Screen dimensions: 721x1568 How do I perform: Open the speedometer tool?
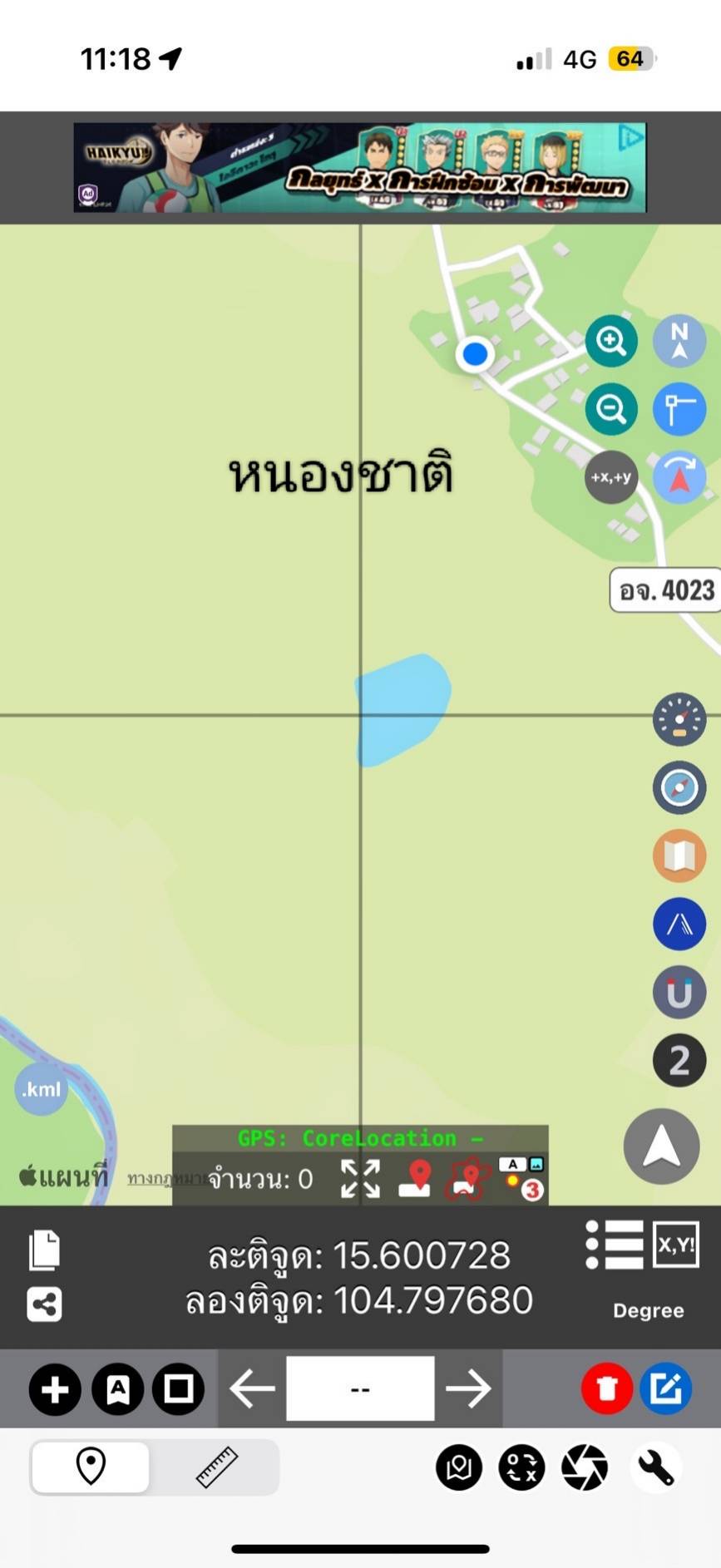tap(679, 719)
